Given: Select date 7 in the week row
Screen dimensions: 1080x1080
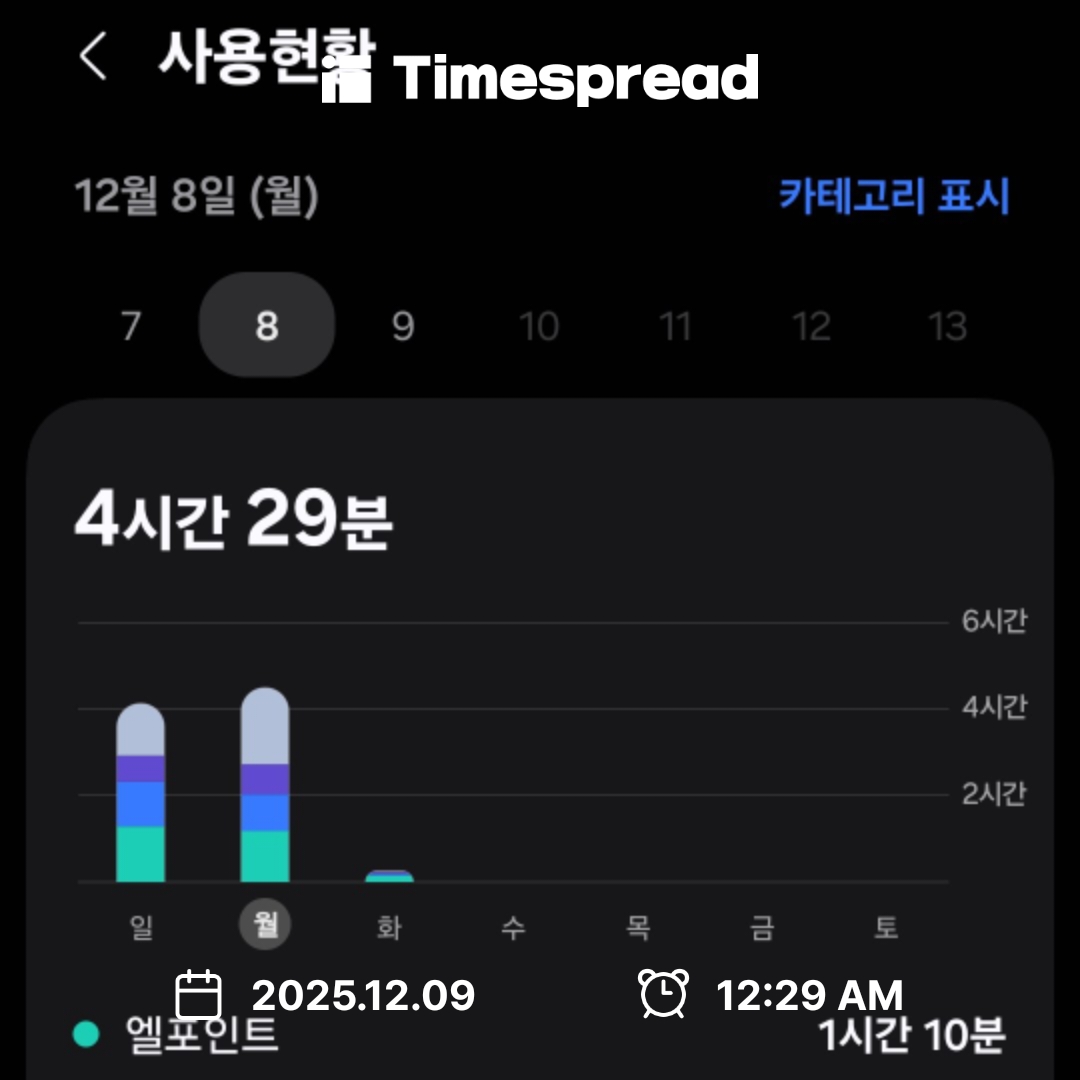Looking at the screenshot, I should click(x=131, y=326).
